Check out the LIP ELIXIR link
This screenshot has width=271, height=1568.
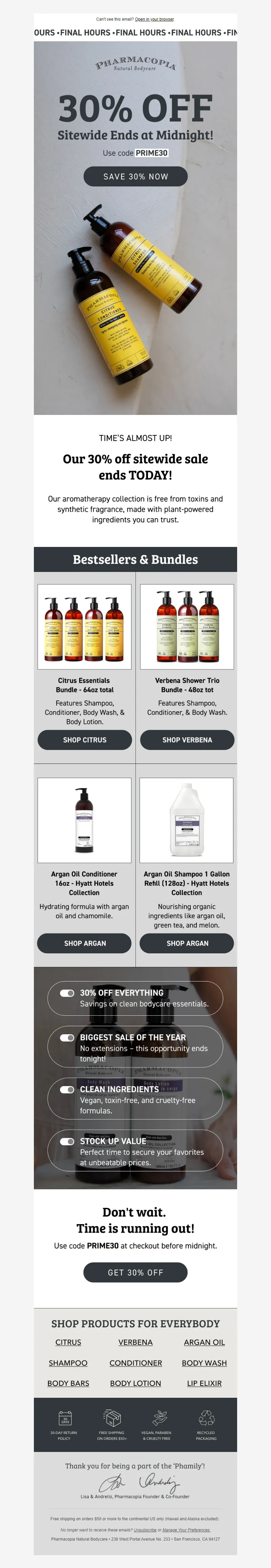pyautogui.click(x=204, y=1383)
